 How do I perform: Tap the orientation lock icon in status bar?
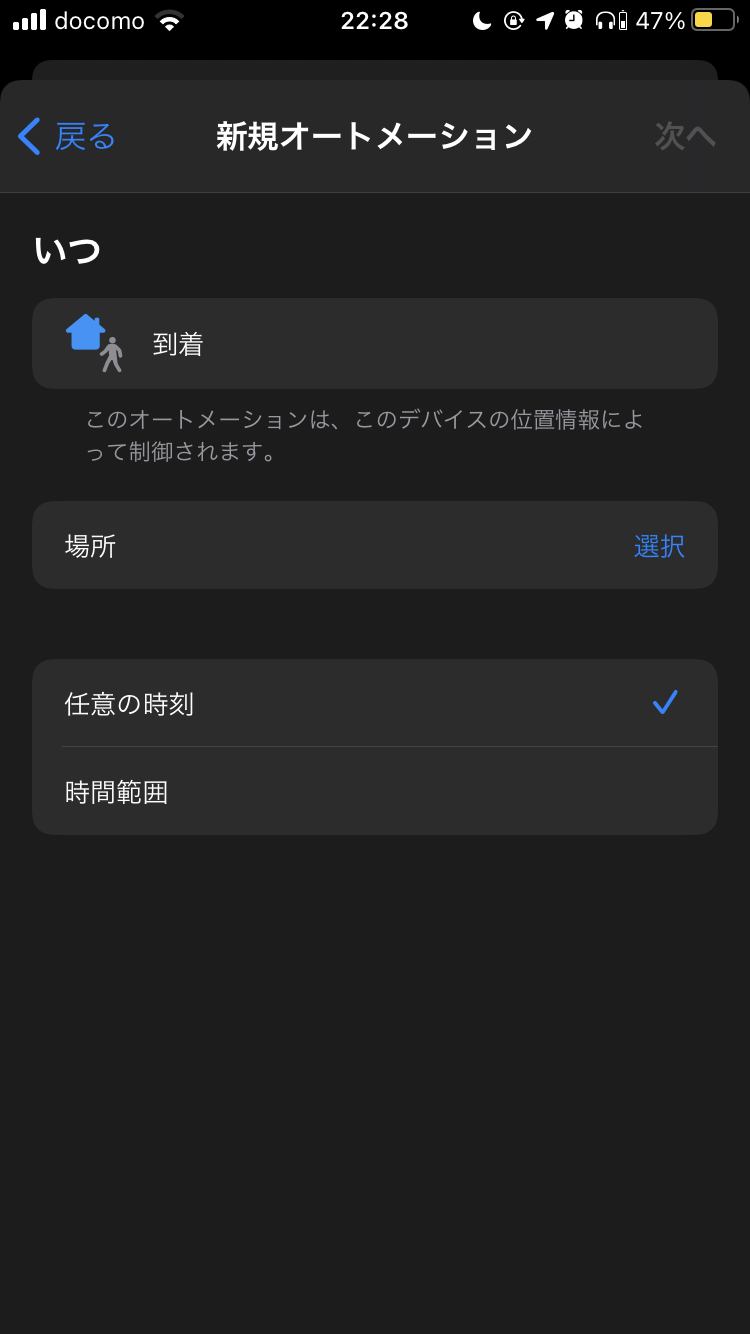[511, 18]
